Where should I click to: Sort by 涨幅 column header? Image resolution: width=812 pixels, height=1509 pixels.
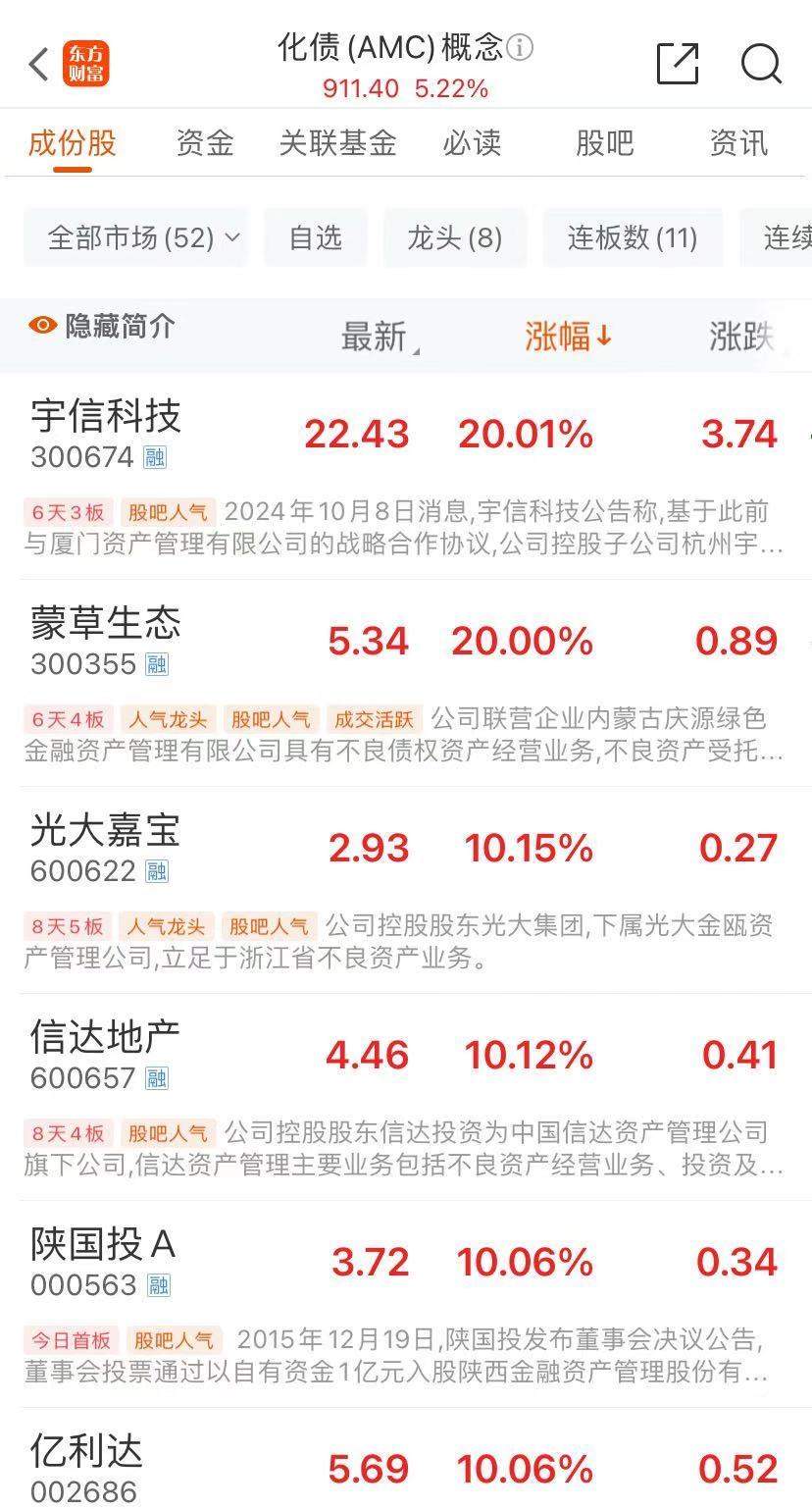pyautogui.click(x=567, y=337)
